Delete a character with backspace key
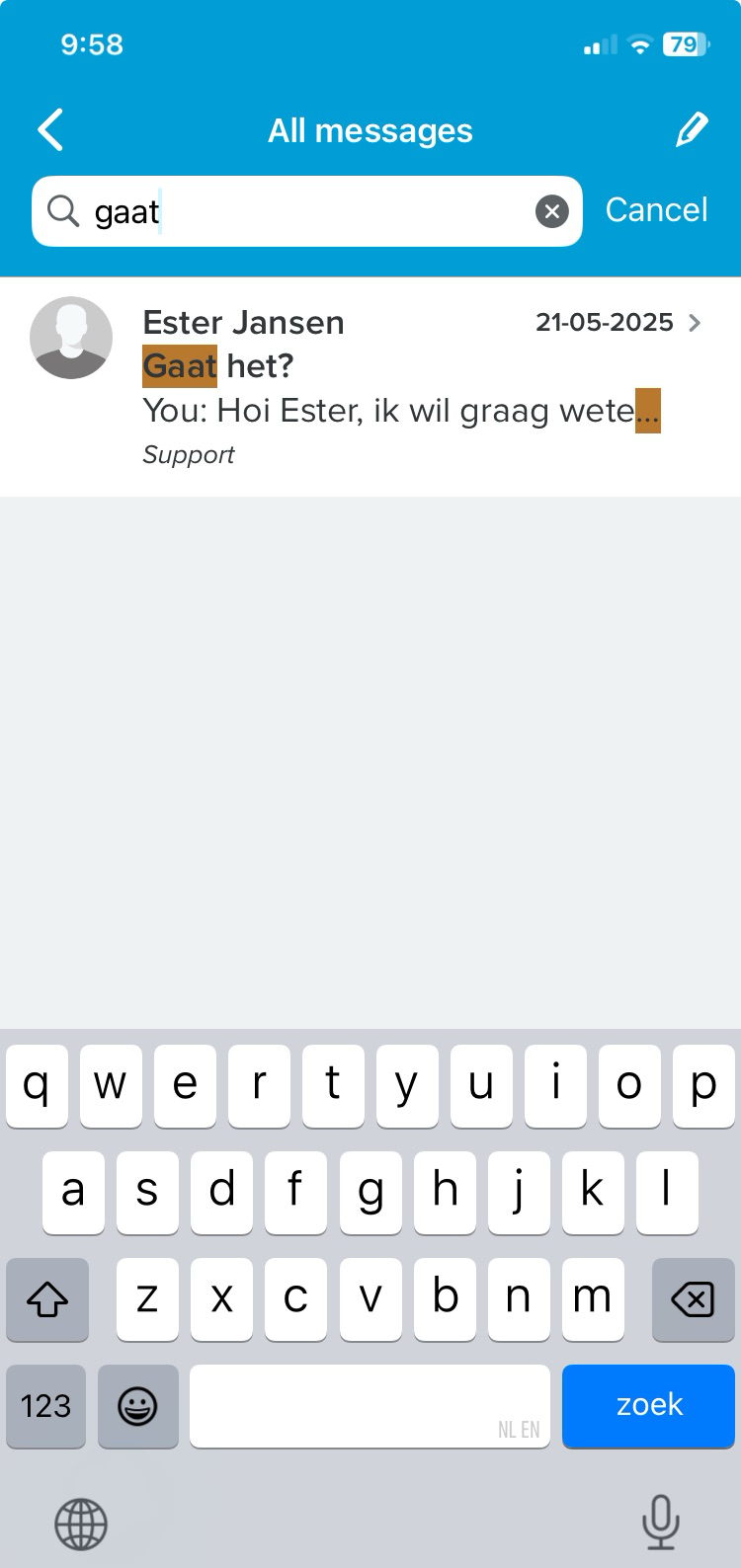Image resolution: width=741 pixels, height=1568 pixels. point(693,1299)
